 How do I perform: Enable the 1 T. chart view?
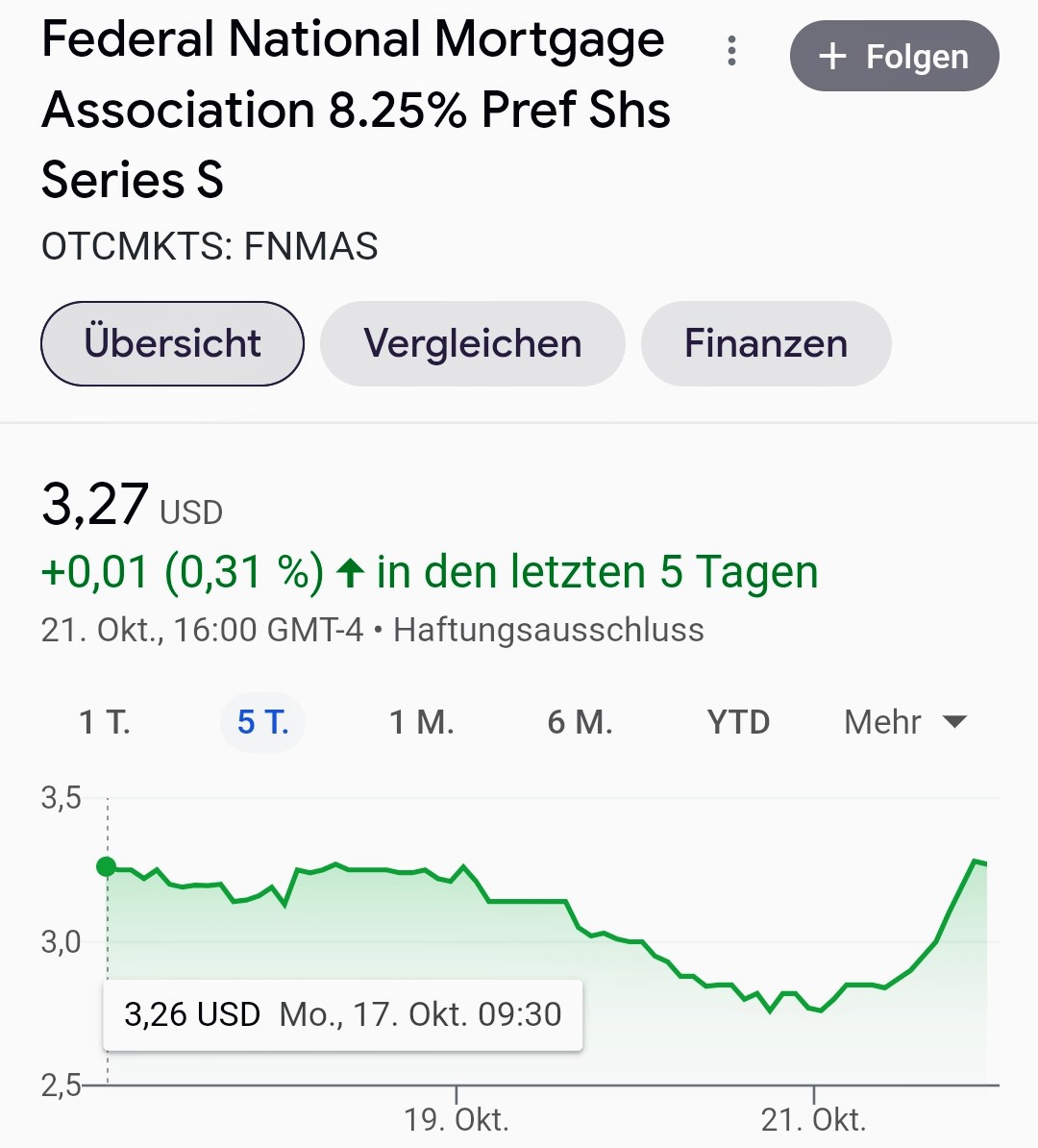106,721
